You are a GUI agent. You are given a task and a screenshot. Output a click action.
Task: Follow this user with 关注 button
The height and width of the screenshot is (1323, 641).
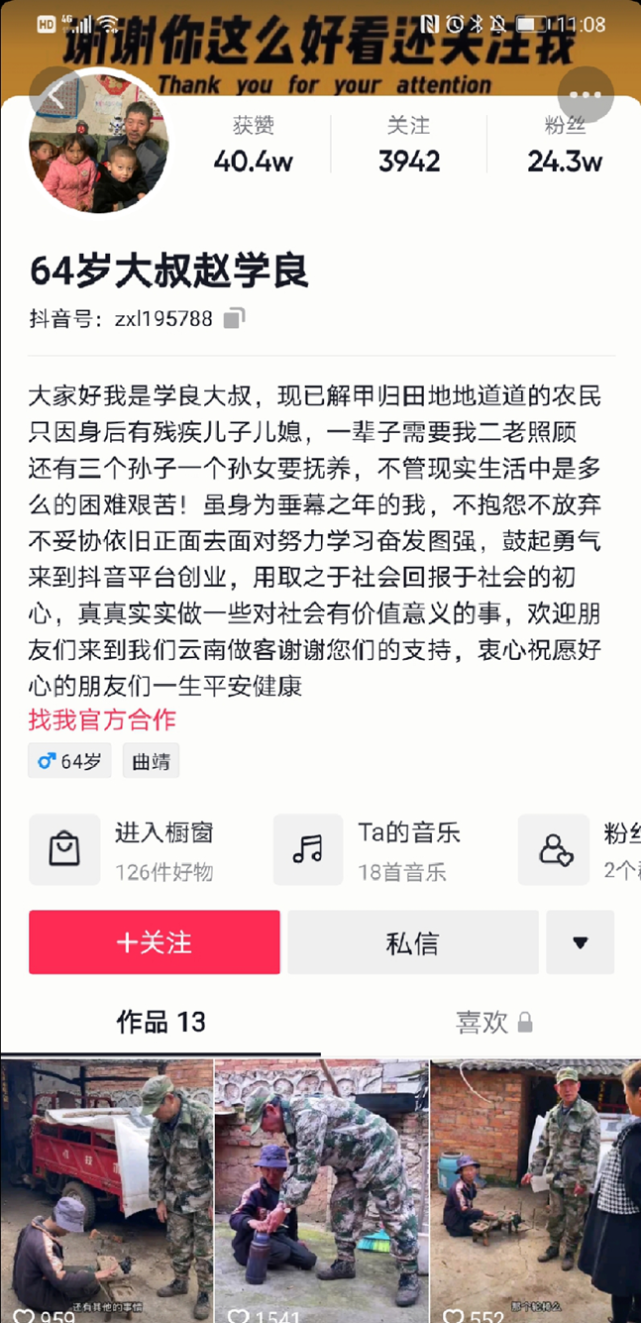pyautogui.click(x=154, y=942)
